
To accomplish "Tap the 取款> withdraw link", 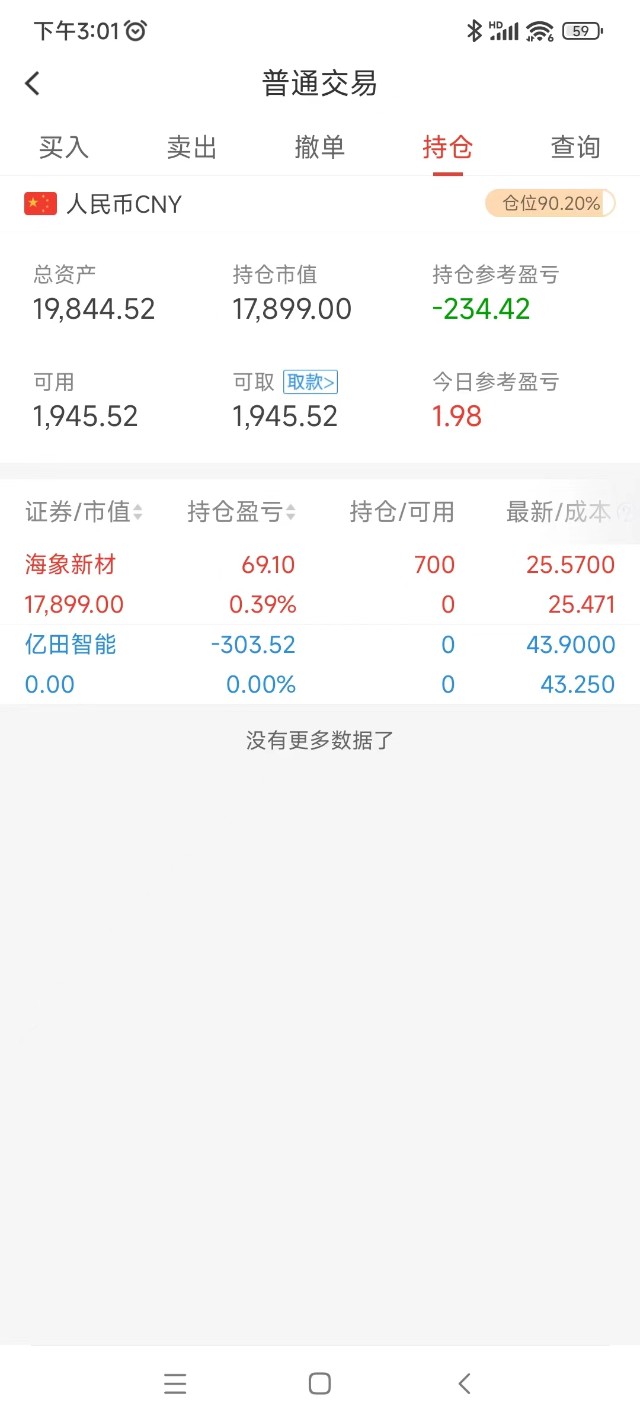I will 311,381.
